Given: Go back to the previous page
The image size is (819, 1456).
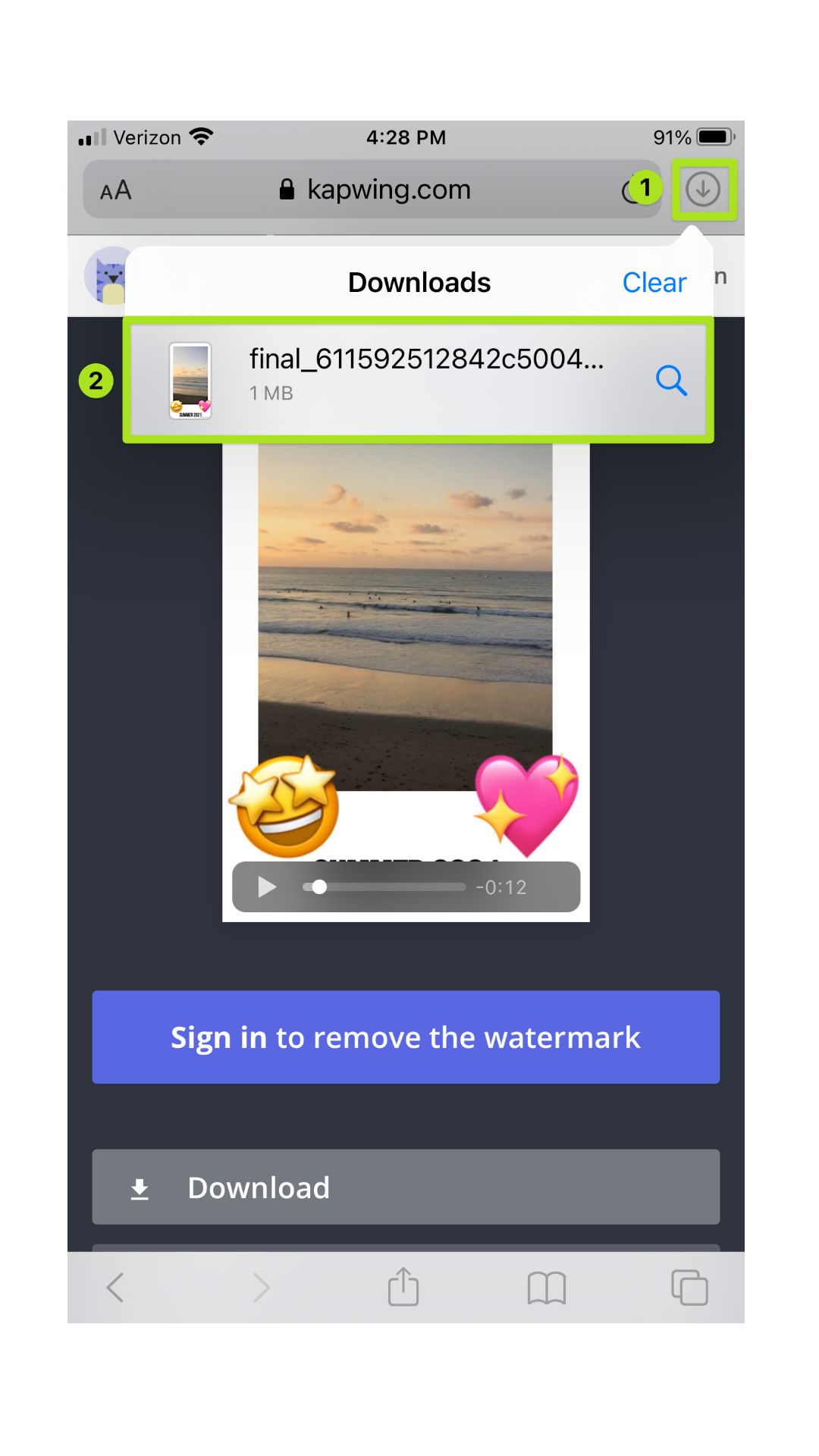Looking at the screenshot, I should point(115,1287).
